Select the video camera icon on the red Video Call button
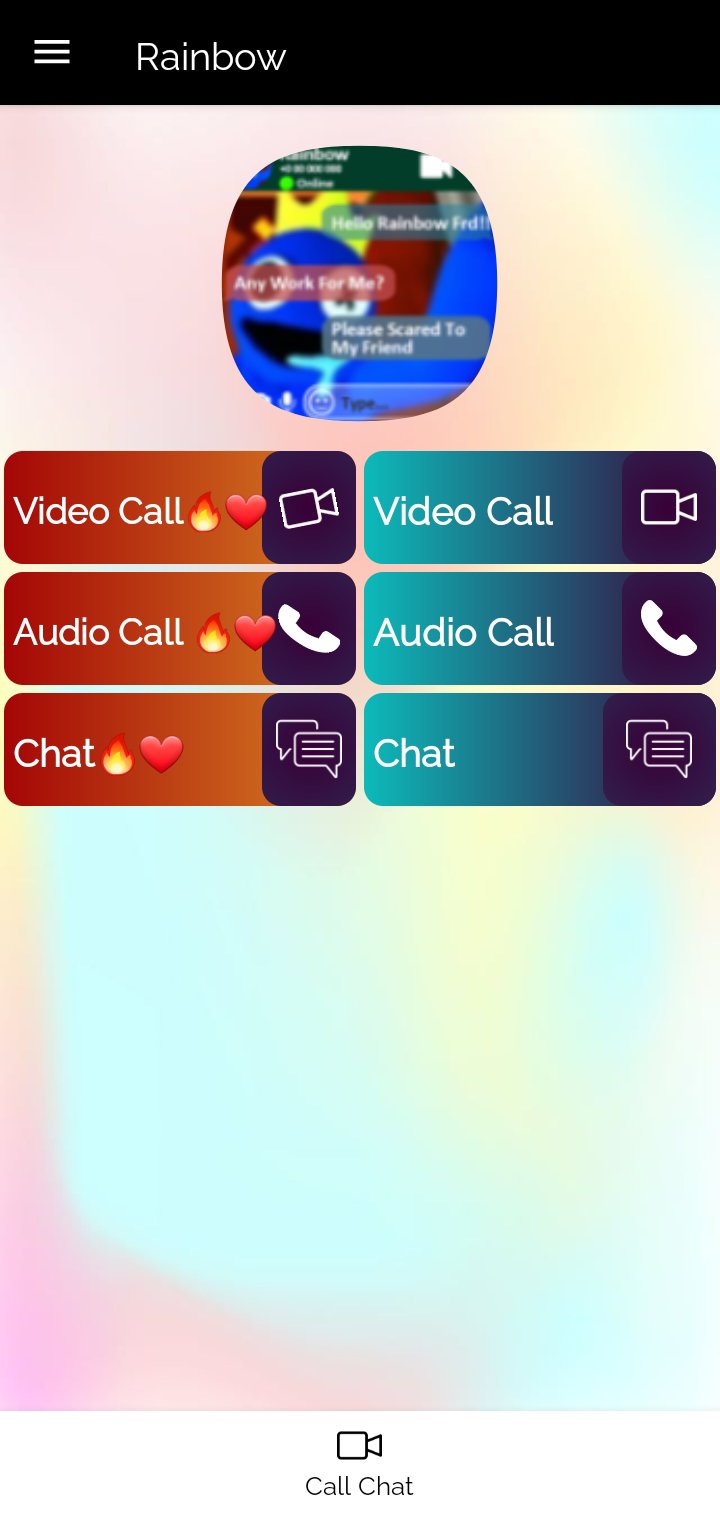 pyautogui.click(x=309, y=506)
